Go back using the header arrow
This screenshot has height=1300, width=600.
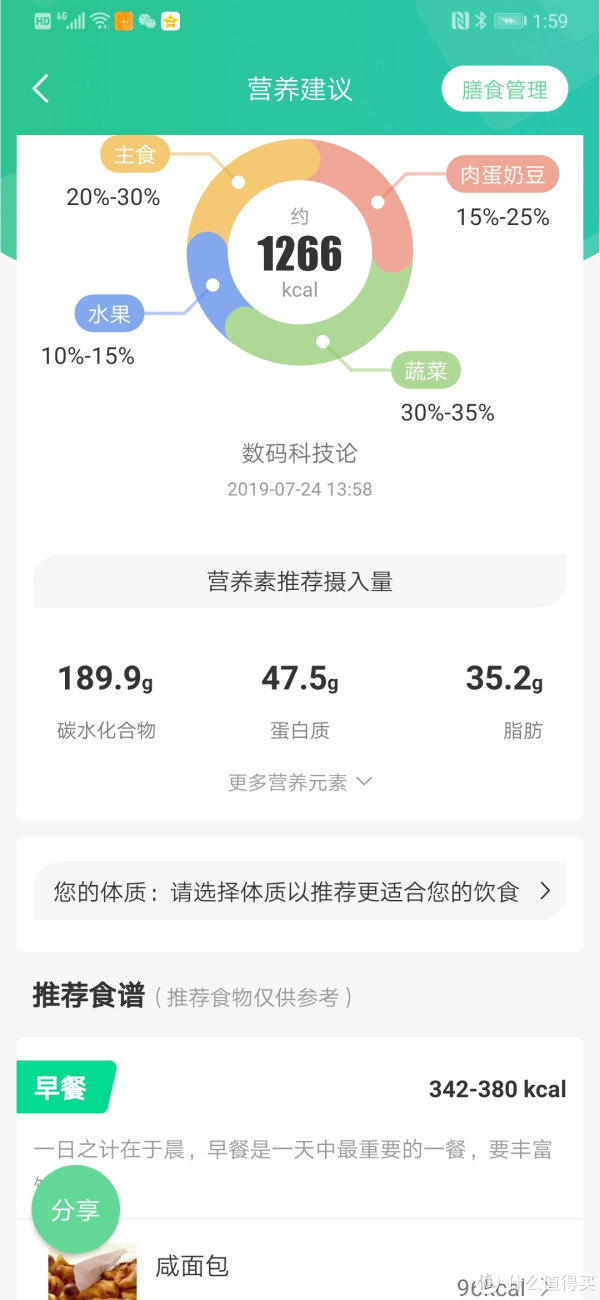(41, 89)
